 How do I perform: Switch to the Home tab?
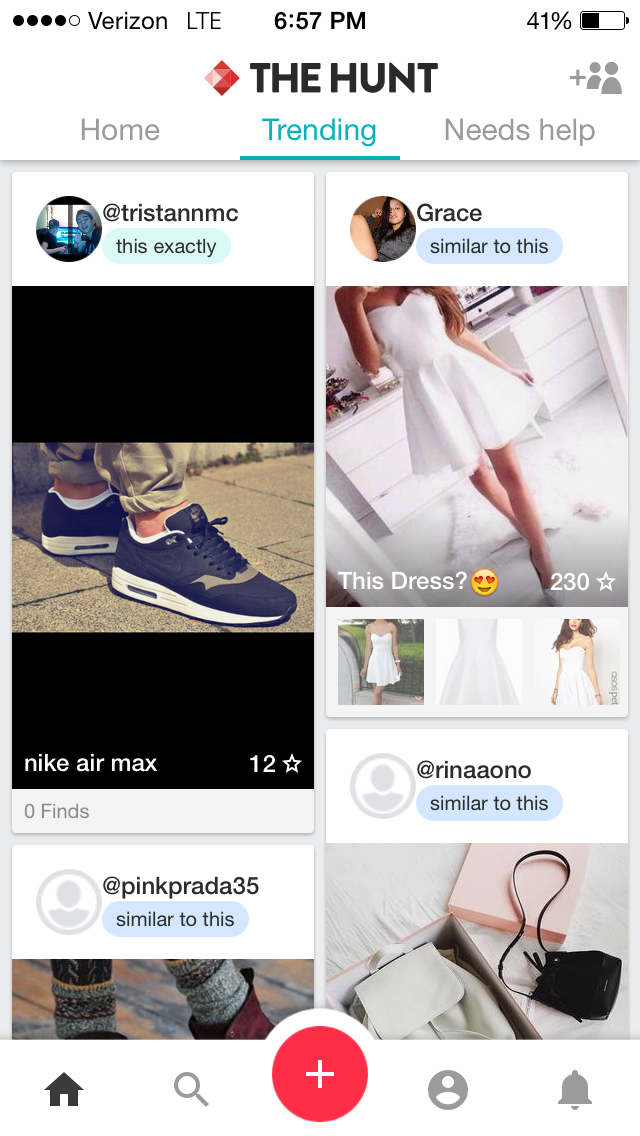120,130
